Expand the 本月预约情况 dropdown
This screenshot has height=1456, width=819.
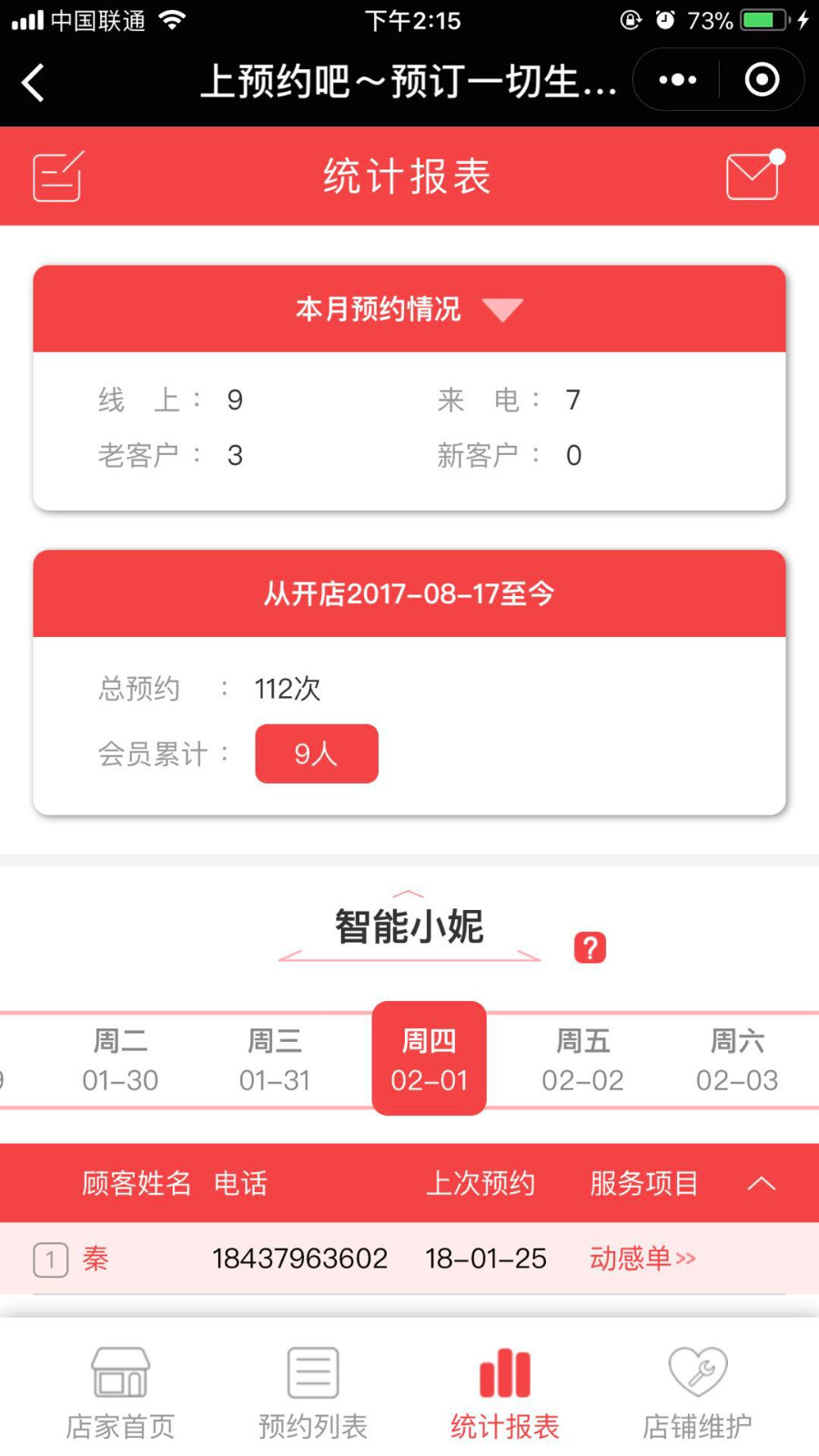point(409,309)
